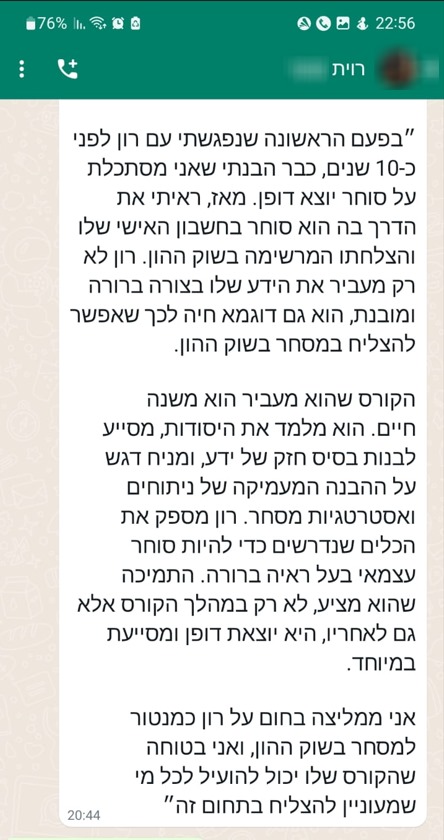Start a call with רוית
The height and width of the screenshot is (840, 444).
tap(67, 69)
